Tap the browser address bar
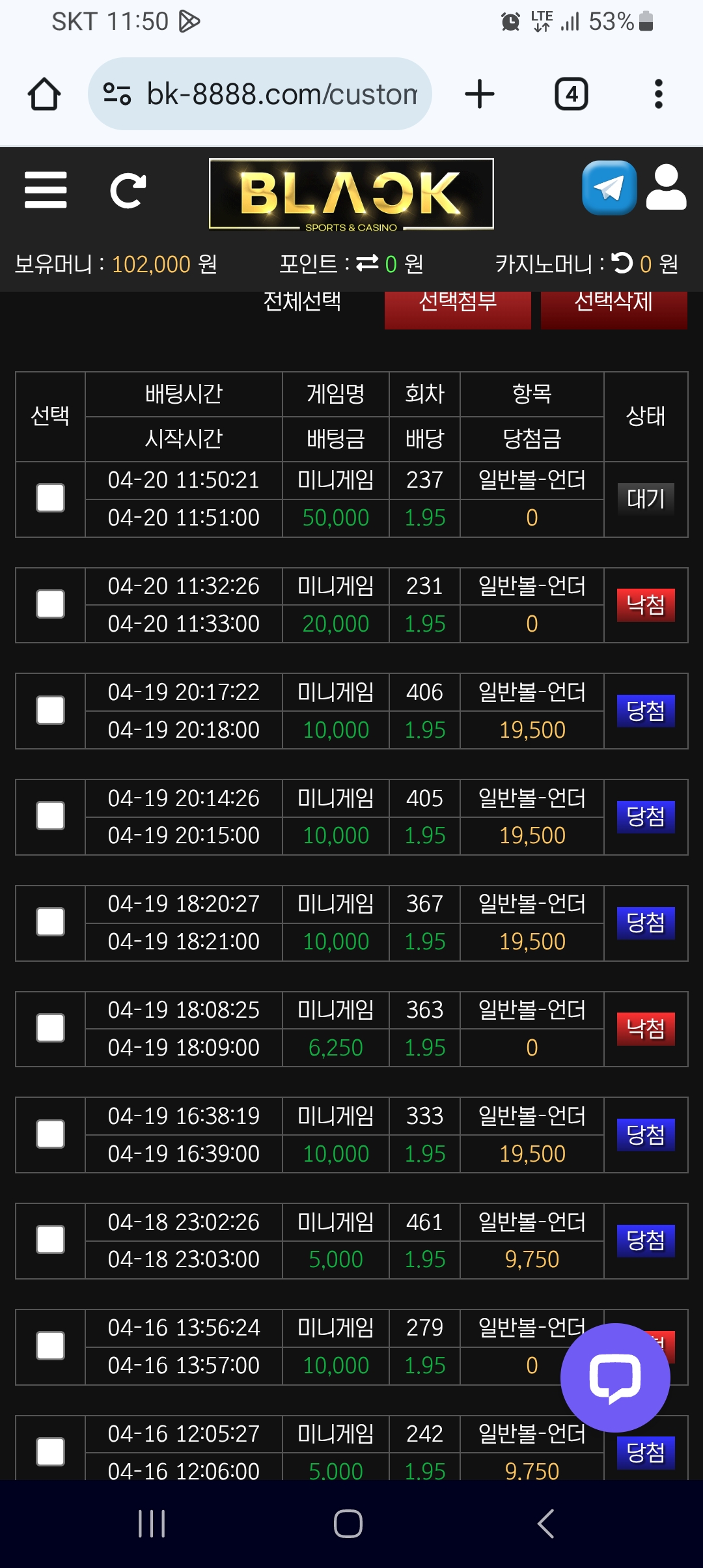The height and width of the screenshot is (1568, 703). click(260, 94)
